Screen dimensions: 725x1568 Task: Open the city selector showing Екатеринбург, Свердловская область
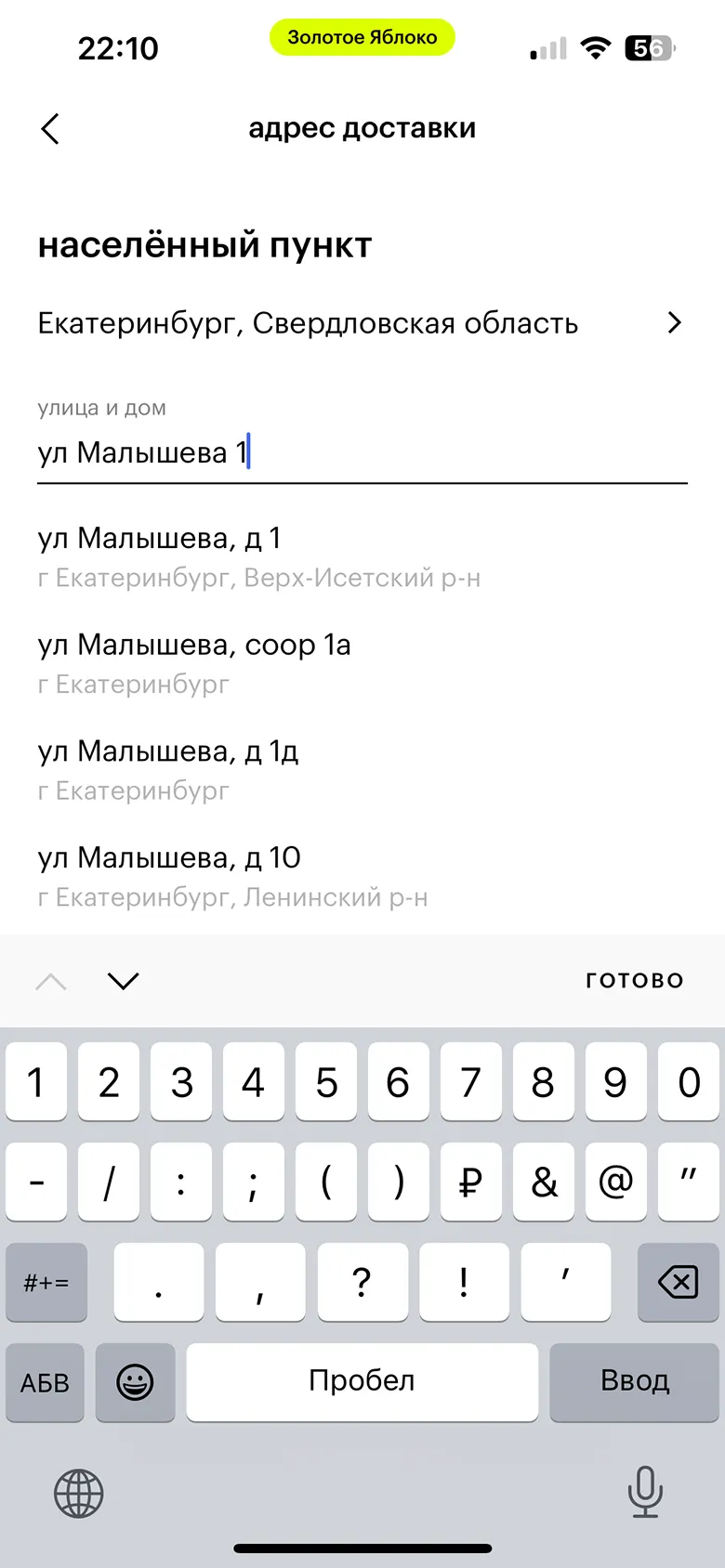point(361,323)
